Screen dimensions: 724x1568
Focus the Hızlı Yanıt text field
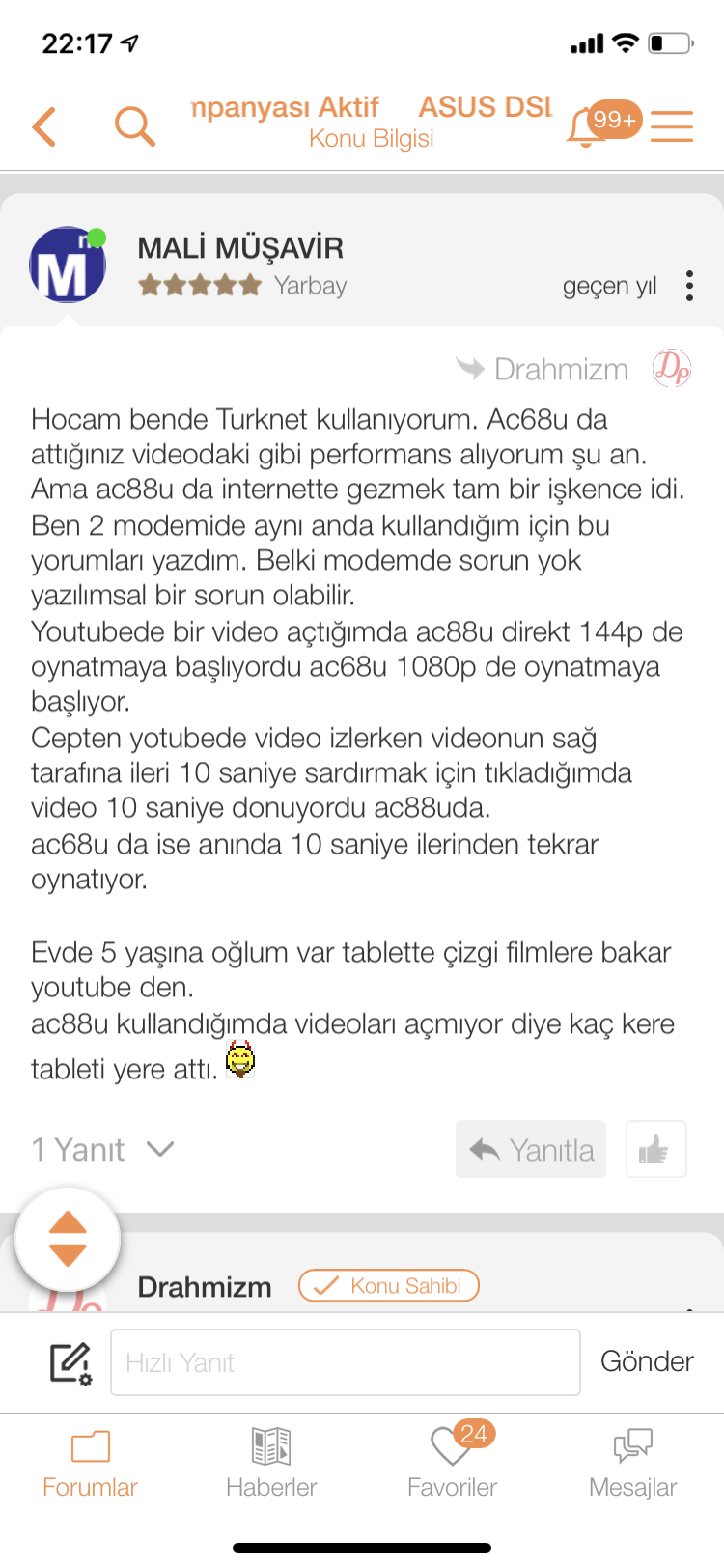point(346,1362)
